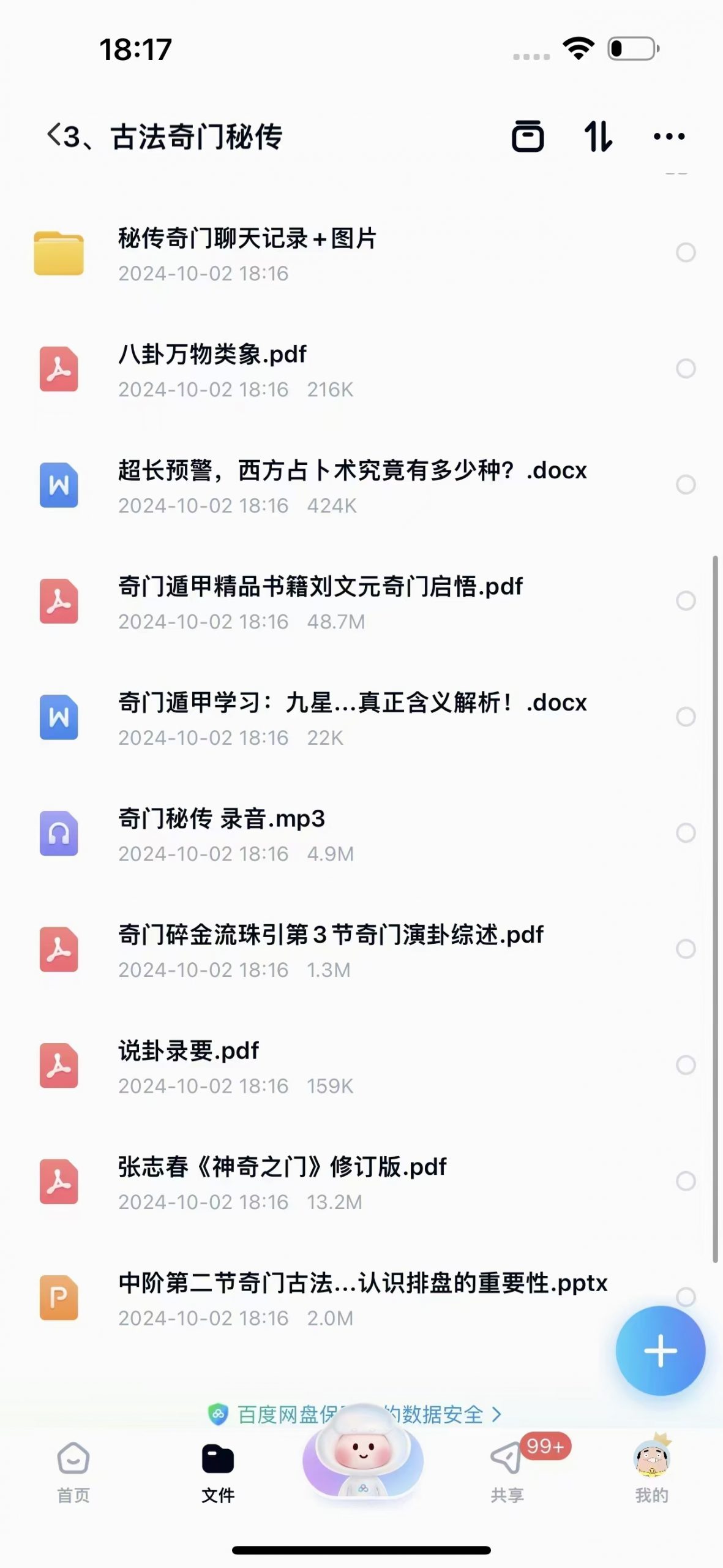Open the sort order arrows
The height and width of the screenshot is (1568, 723).
pos(598,136)
